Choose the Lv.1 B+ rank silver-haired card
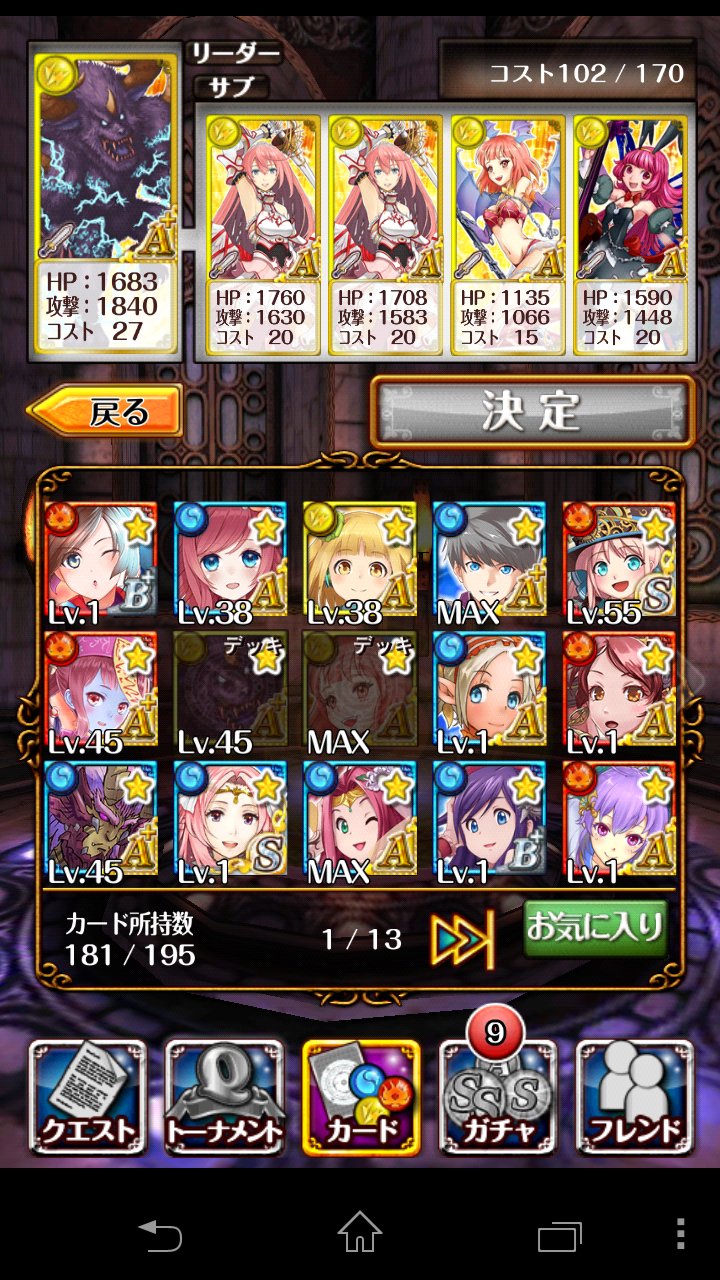 point(100,563)
